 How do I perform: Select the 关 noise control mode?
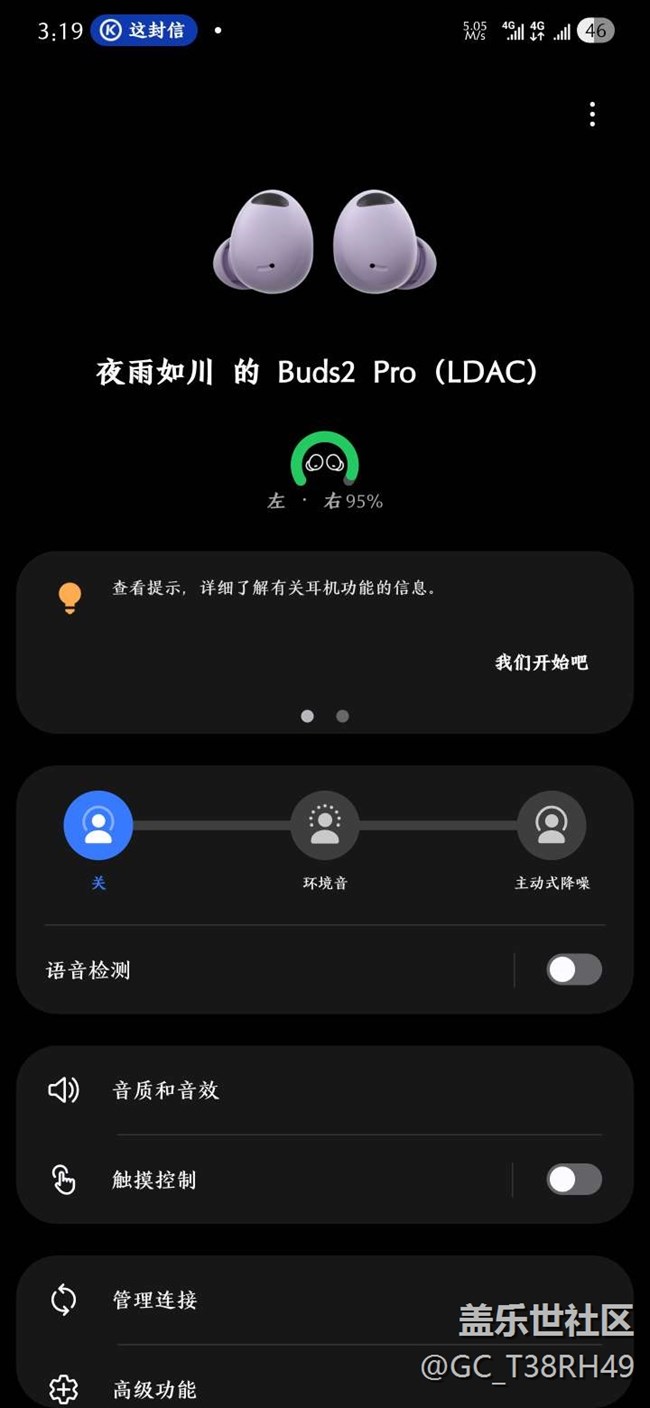[x=98, y=826]
